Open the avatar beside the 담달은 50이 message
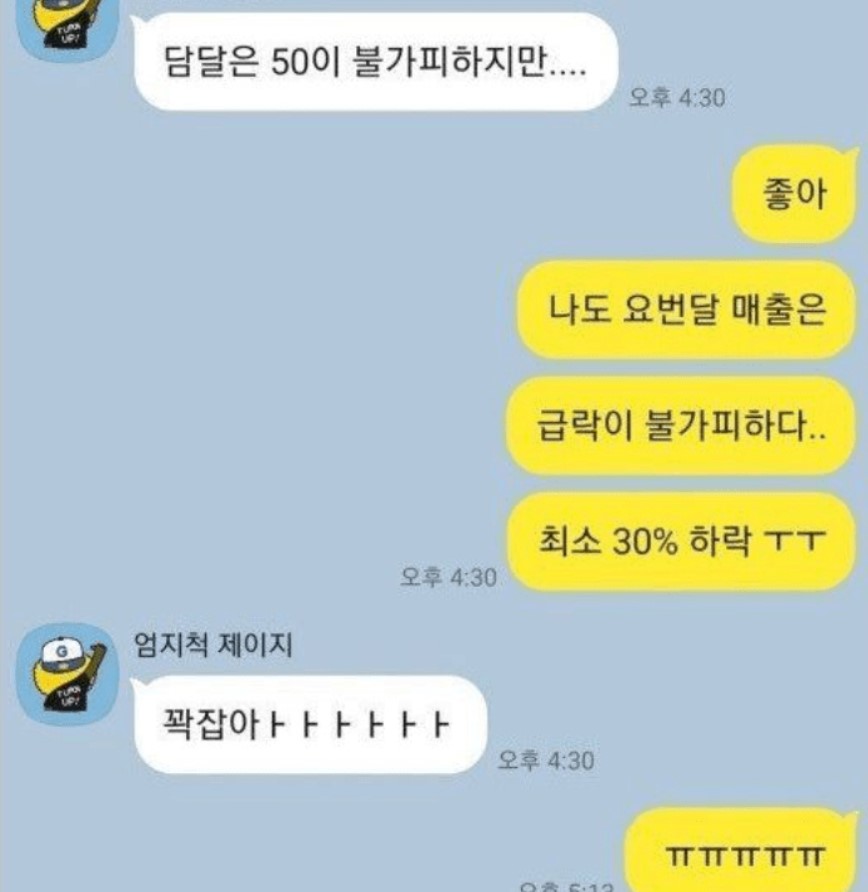The image size is (868, 892). (x=68, y=27)
